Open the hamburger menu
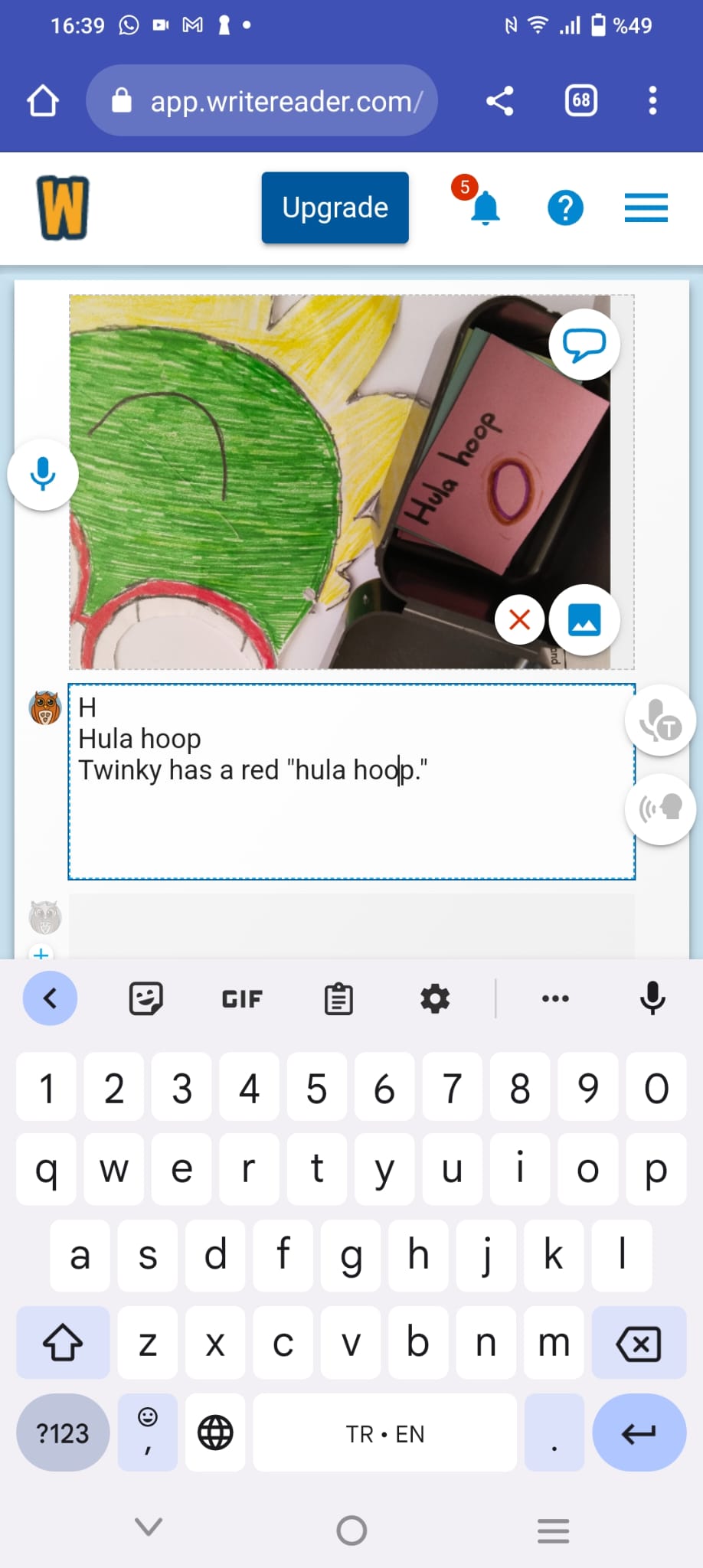This screenshot has height=1568, width=703. tap(646, 207)
